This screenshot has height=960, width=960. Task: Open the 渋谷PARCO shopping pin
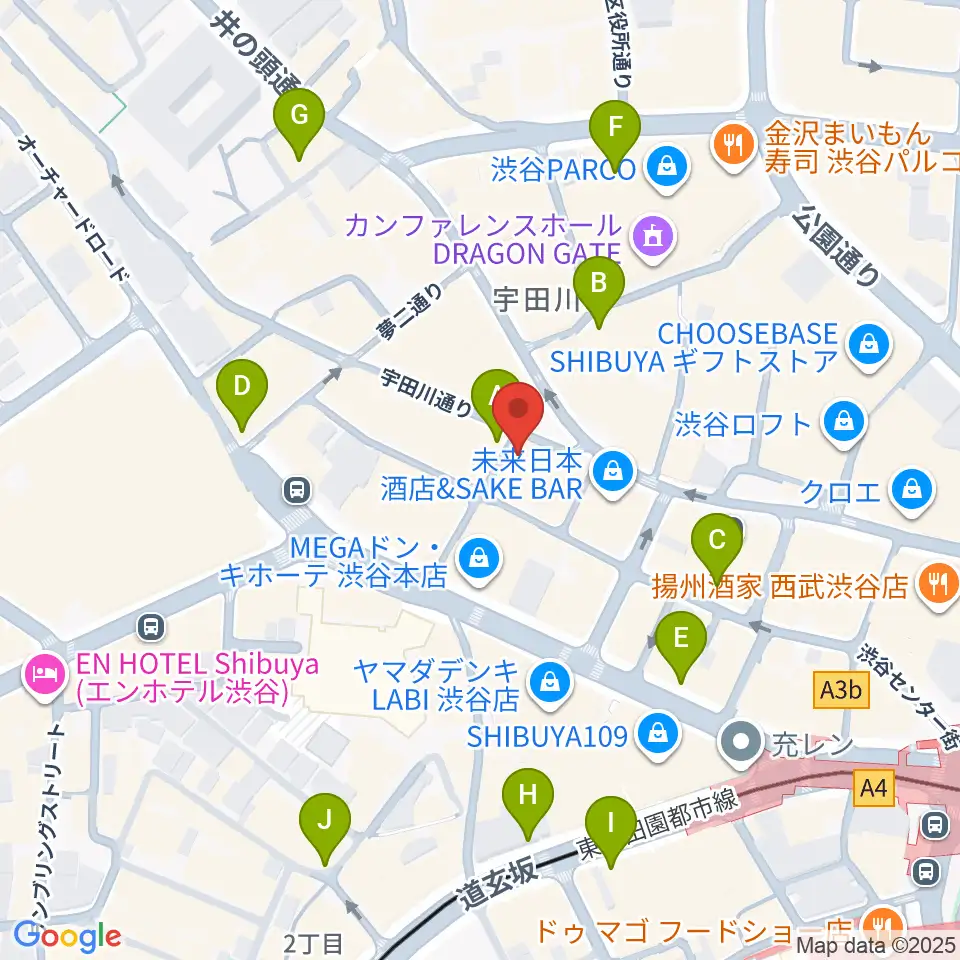click(x=667, y=168)
